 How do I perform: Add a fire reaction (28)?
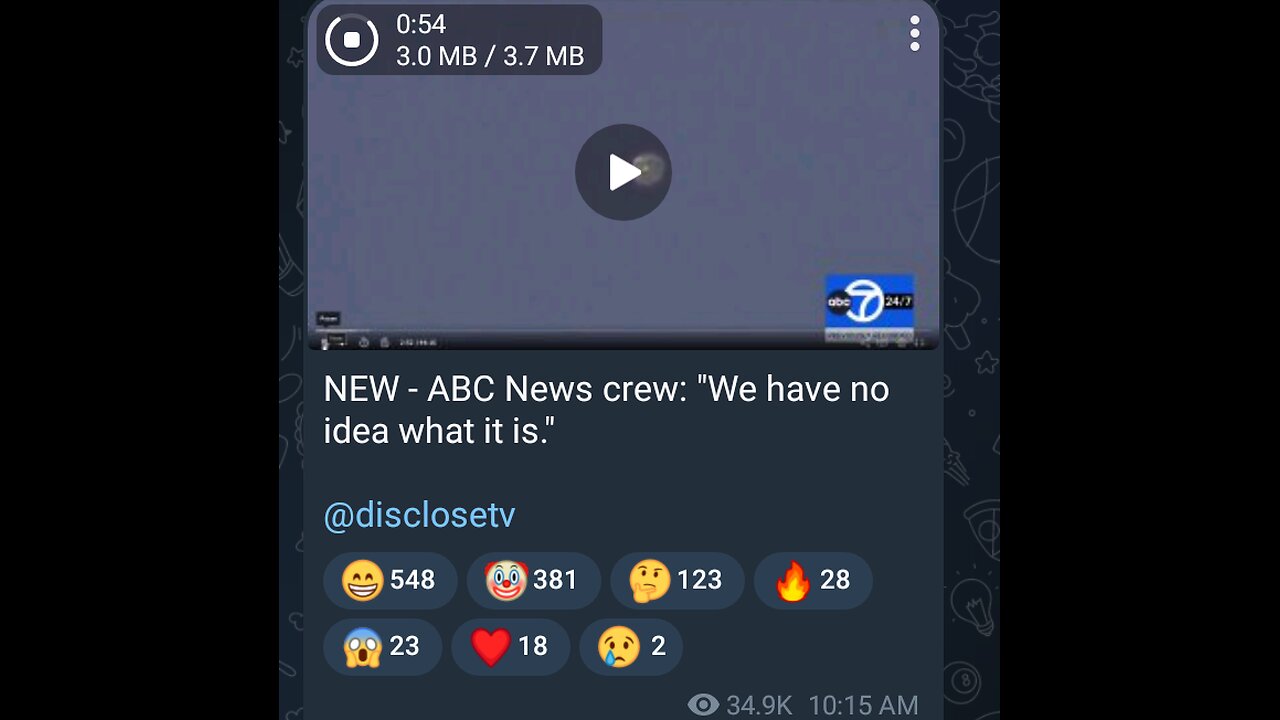coord(812,581)
